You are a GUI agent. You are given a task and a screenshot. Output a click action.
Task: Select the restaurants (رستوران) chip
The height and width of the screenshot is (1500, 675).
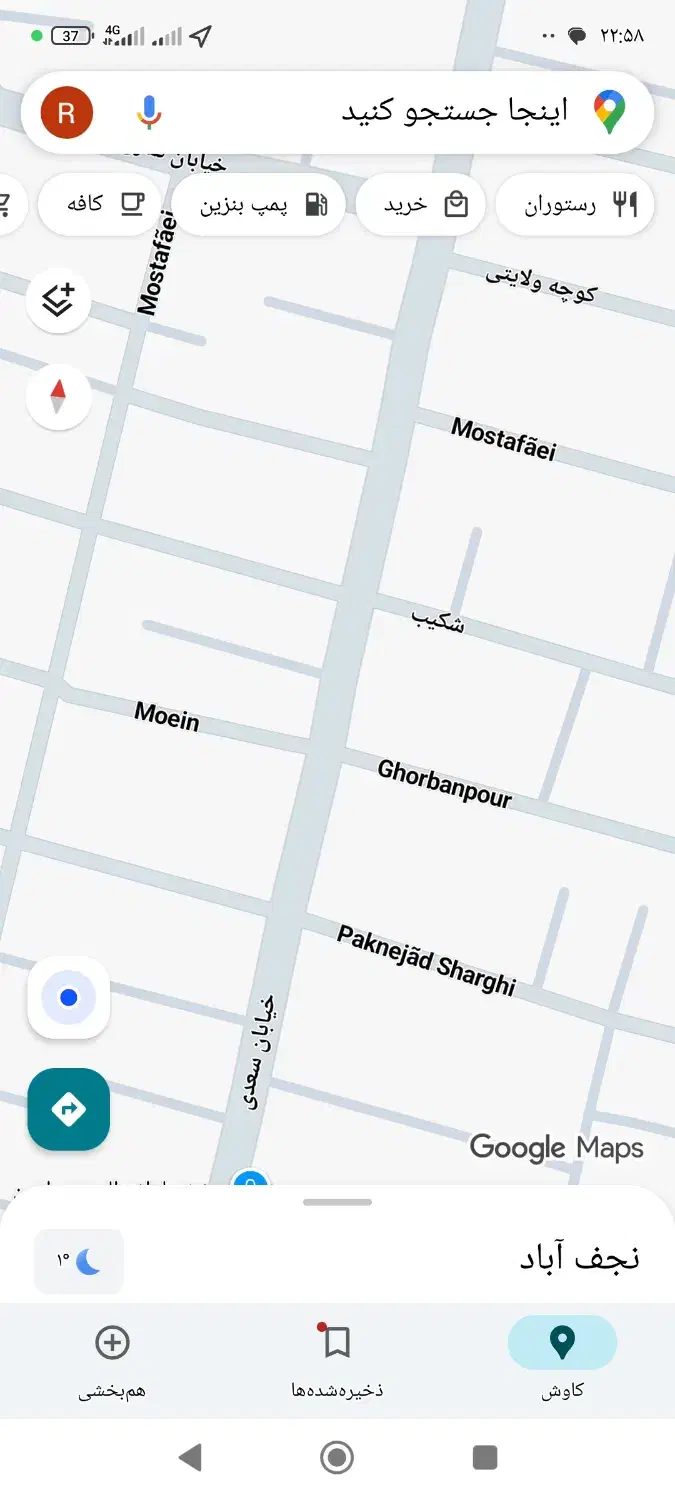coord(575,206)
